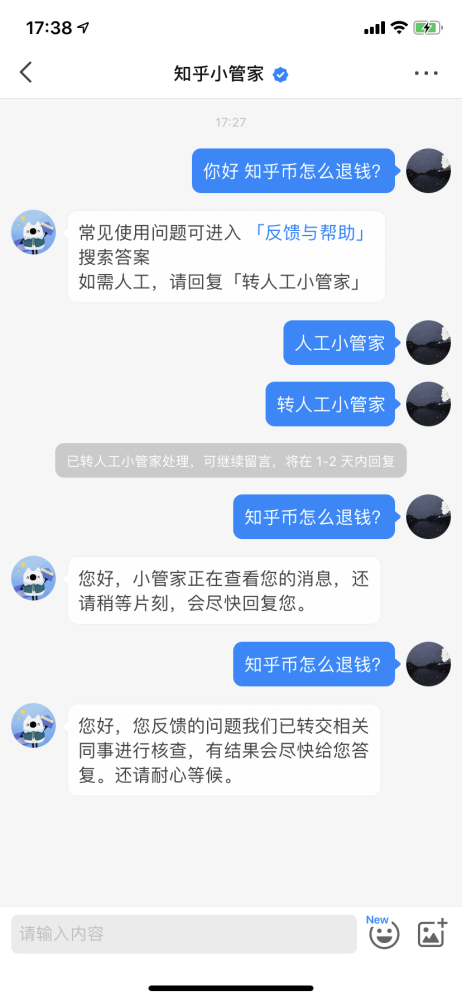Go back from the 知乎小管家 chat
Screen dimensions: 462x1000
coord(26,73)
